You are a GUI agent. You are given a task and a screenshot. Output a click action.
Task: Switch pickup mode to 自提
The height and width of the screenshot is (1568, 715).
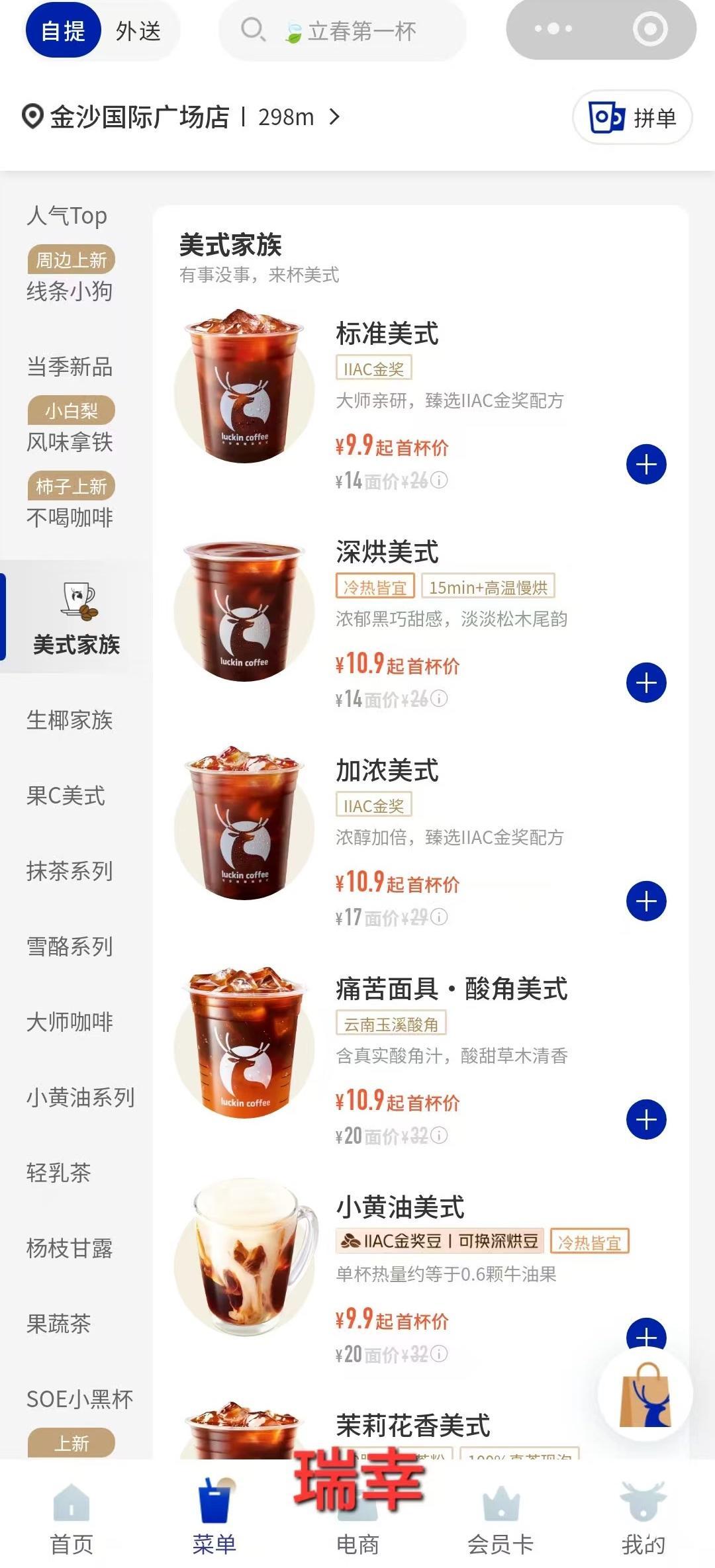pos(64,30)
